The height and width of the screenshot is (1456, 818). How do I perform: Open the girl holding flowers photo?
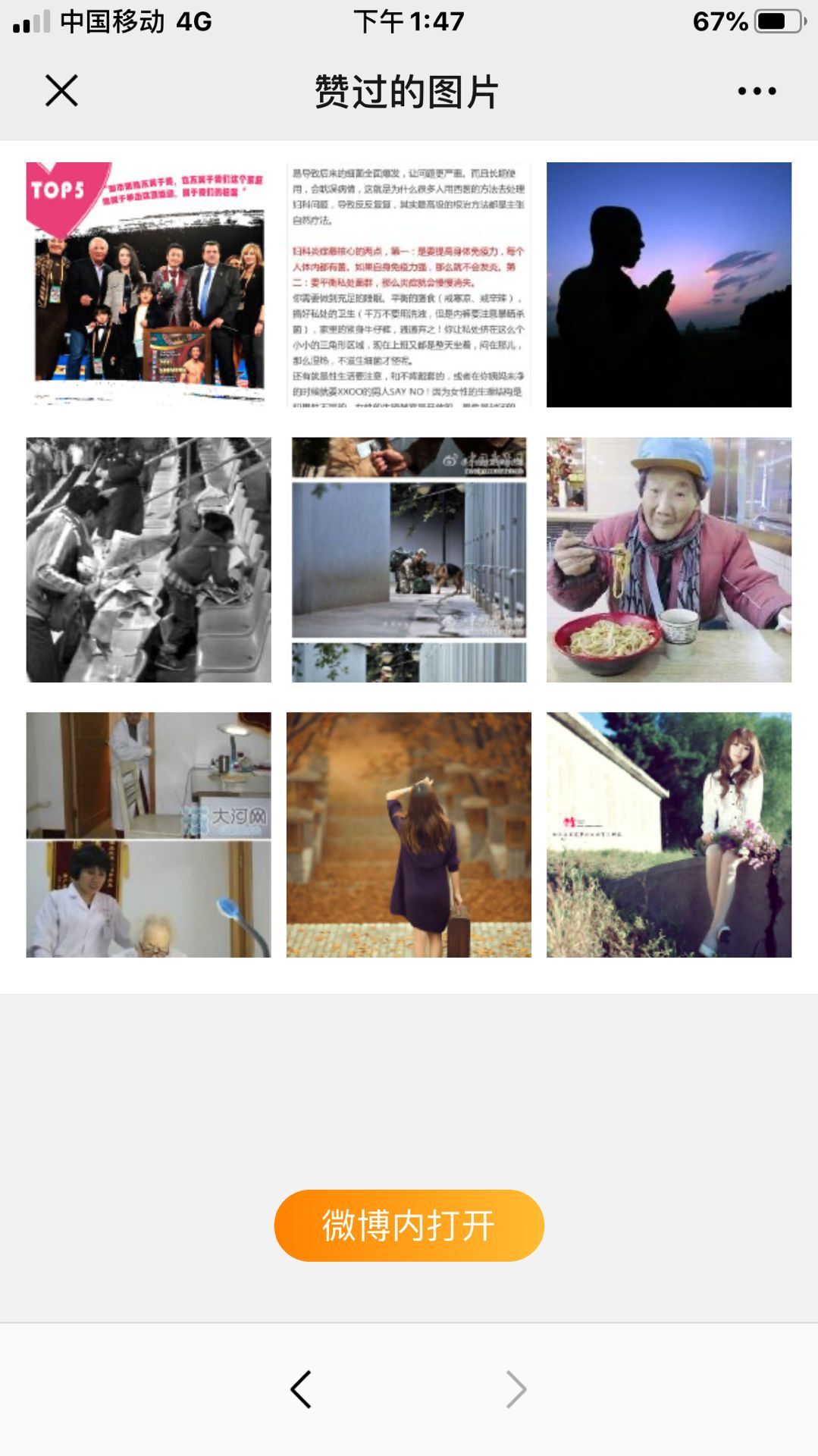coord(669,834)
